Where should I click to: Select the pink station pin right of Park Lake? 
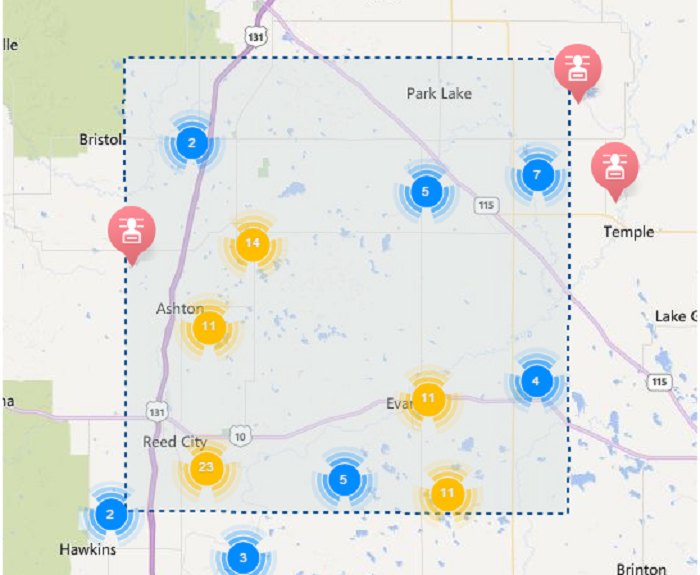point(577,69)
